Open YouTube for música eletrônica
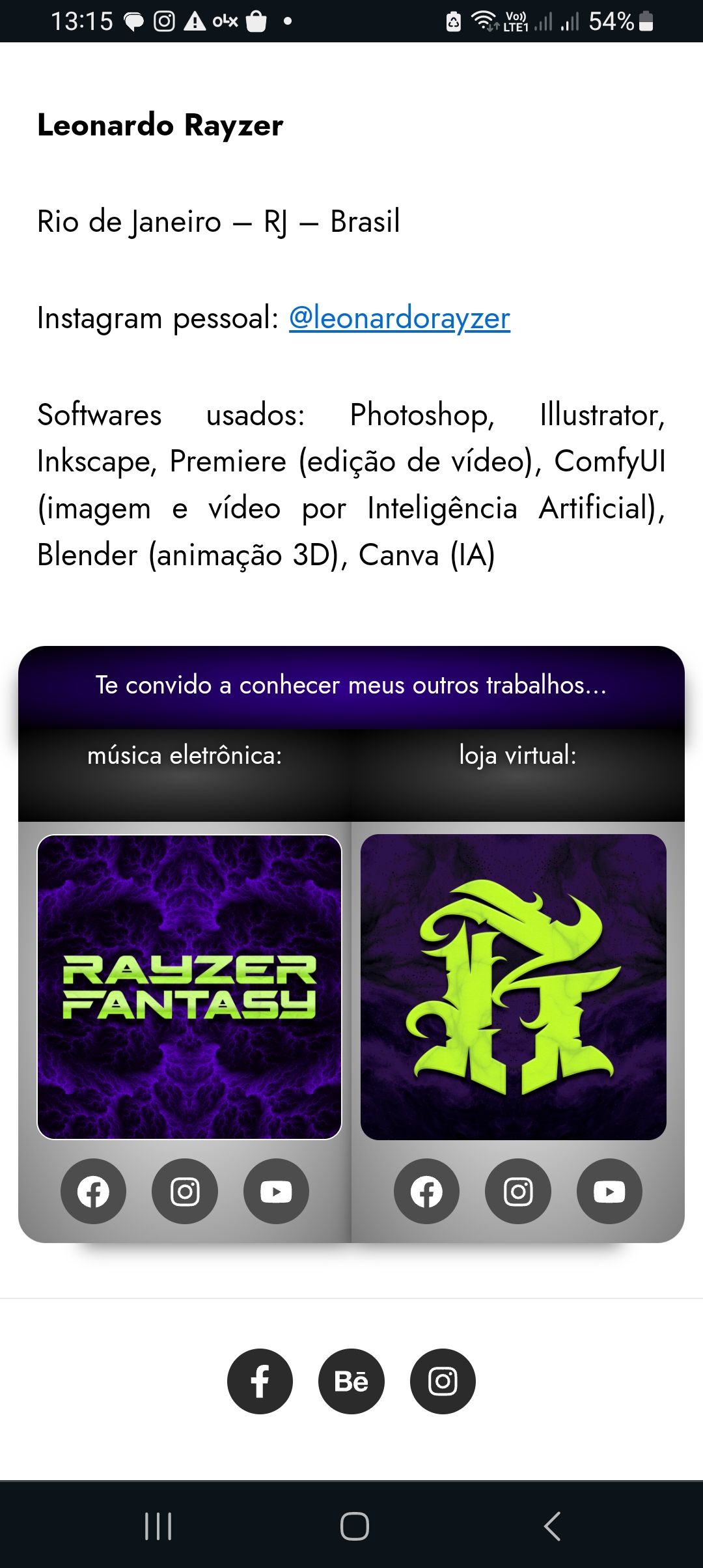 (276, 1192)
